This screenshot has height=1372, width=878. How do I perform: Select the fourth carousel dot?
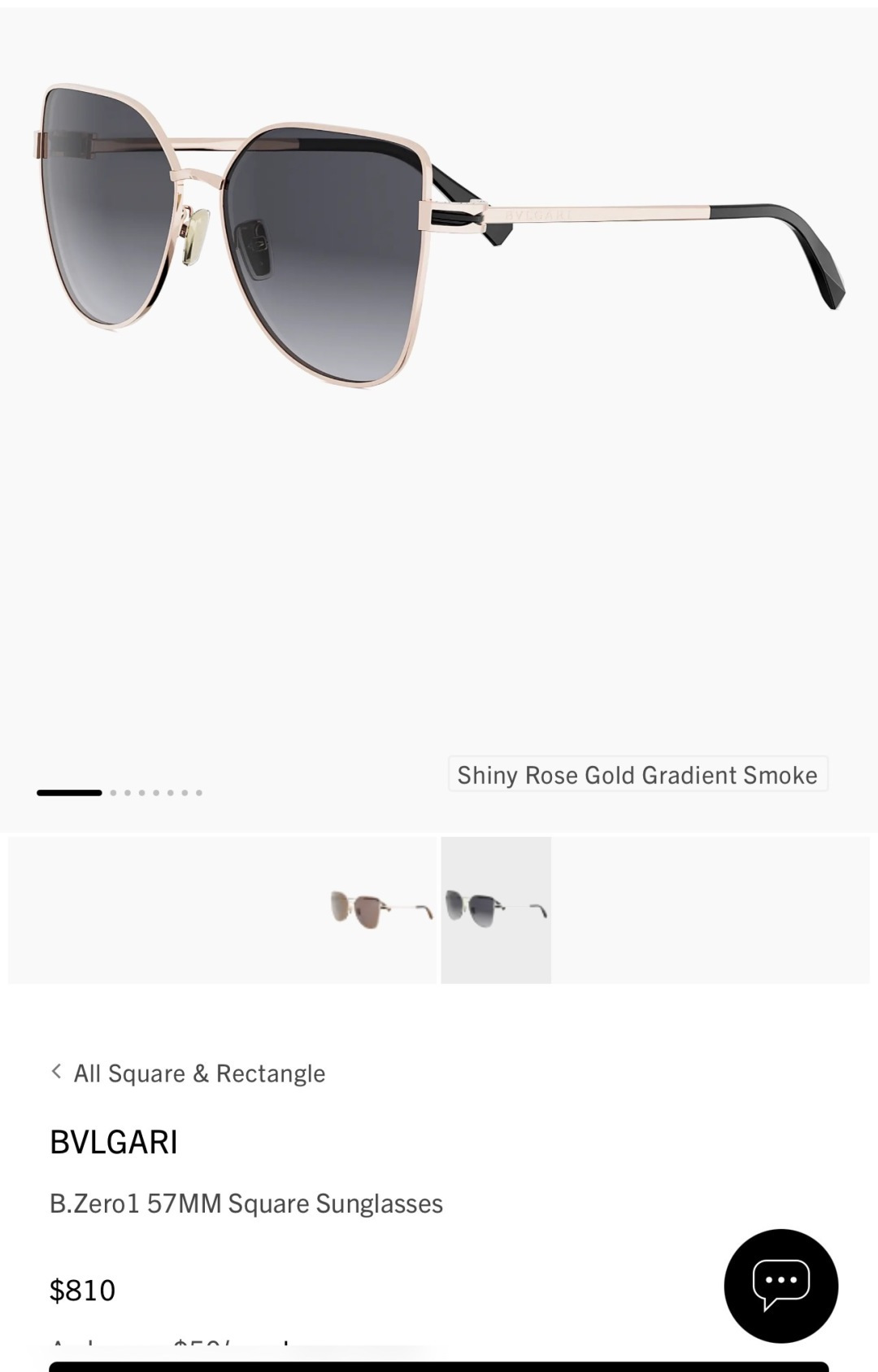(141, 792)
